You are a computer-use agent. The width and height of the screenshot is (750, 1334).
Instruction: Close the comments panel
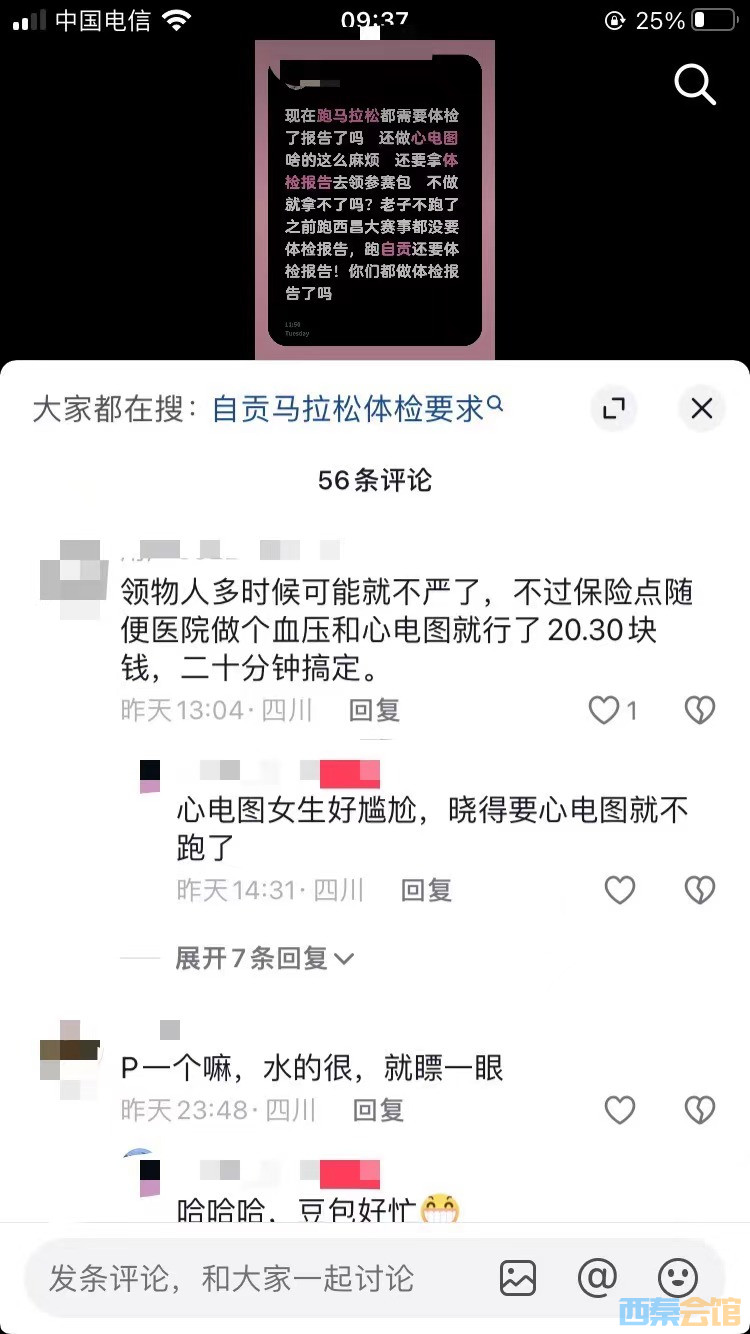tap(701, 408)
